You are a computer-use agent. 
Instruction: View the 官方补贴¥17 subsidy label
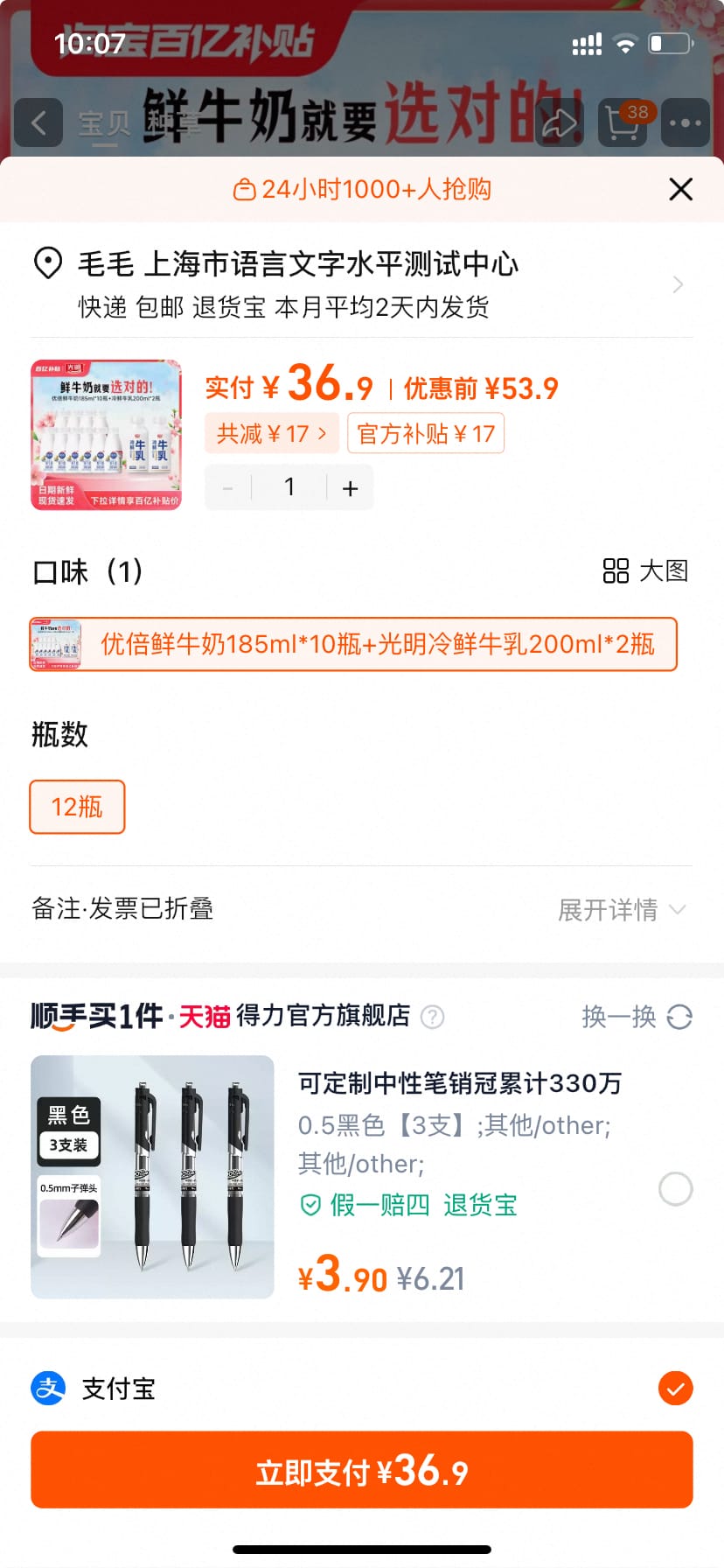[426, 433]
